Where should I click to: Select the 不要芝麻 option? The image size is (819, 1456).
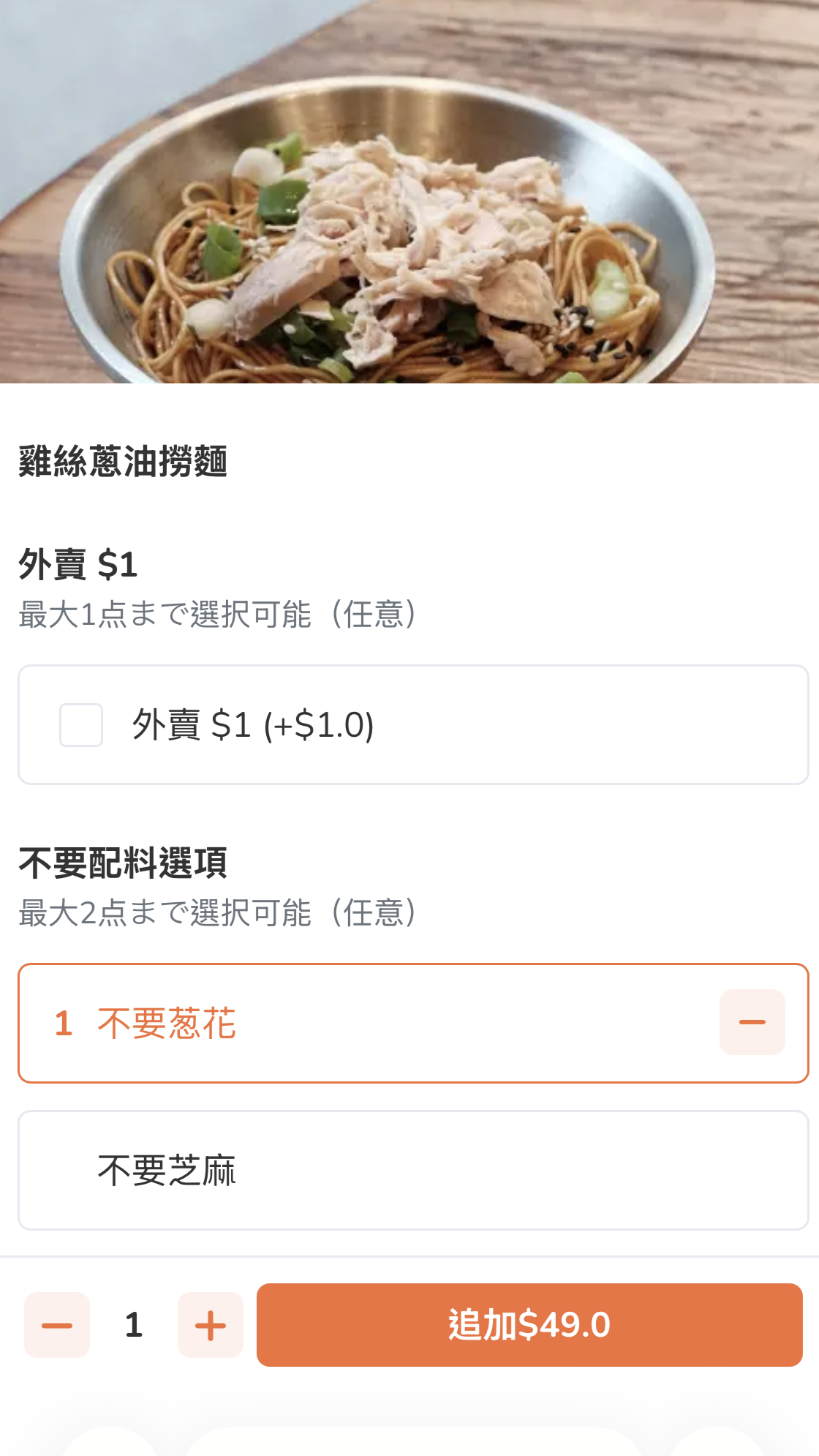click(412, 1170)
